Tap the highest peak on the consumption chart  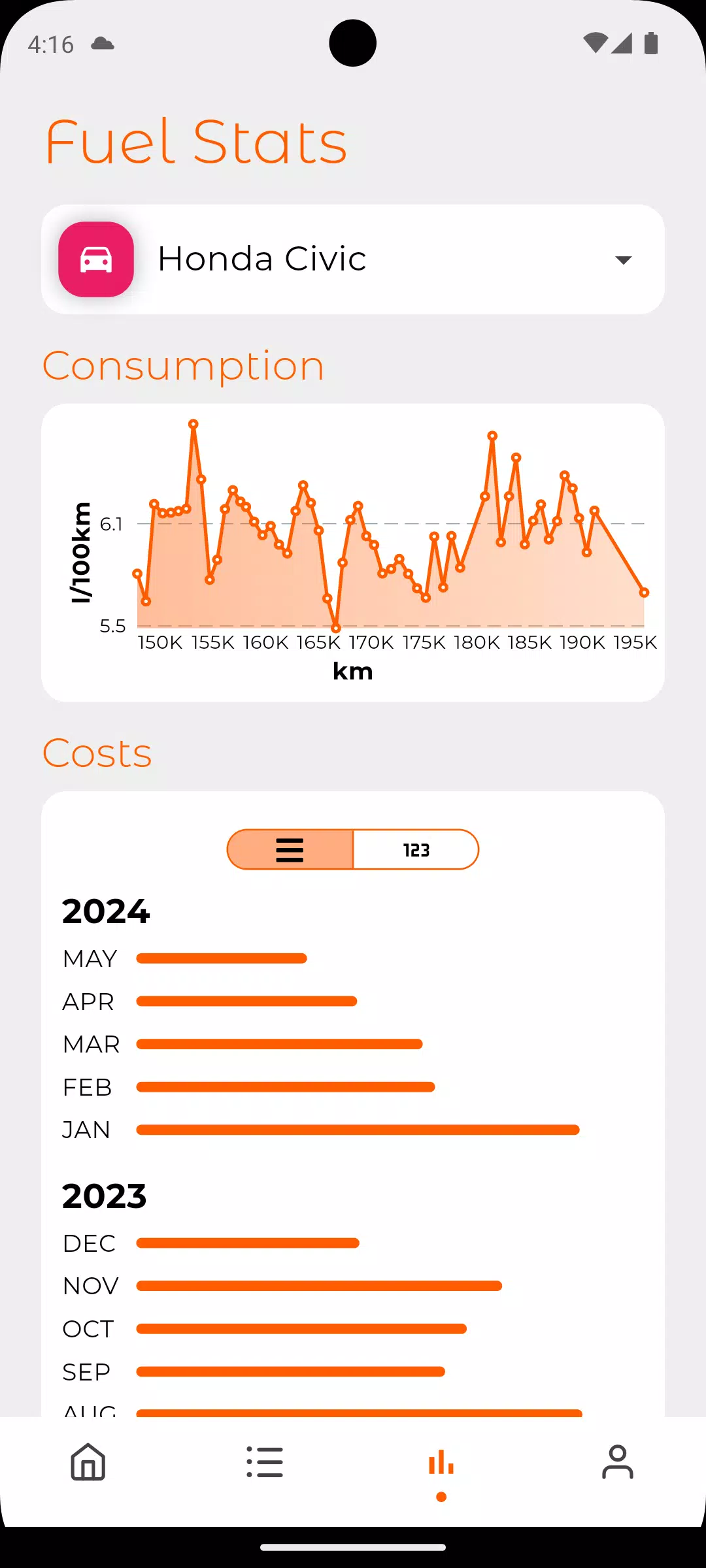tap(194, 423)
